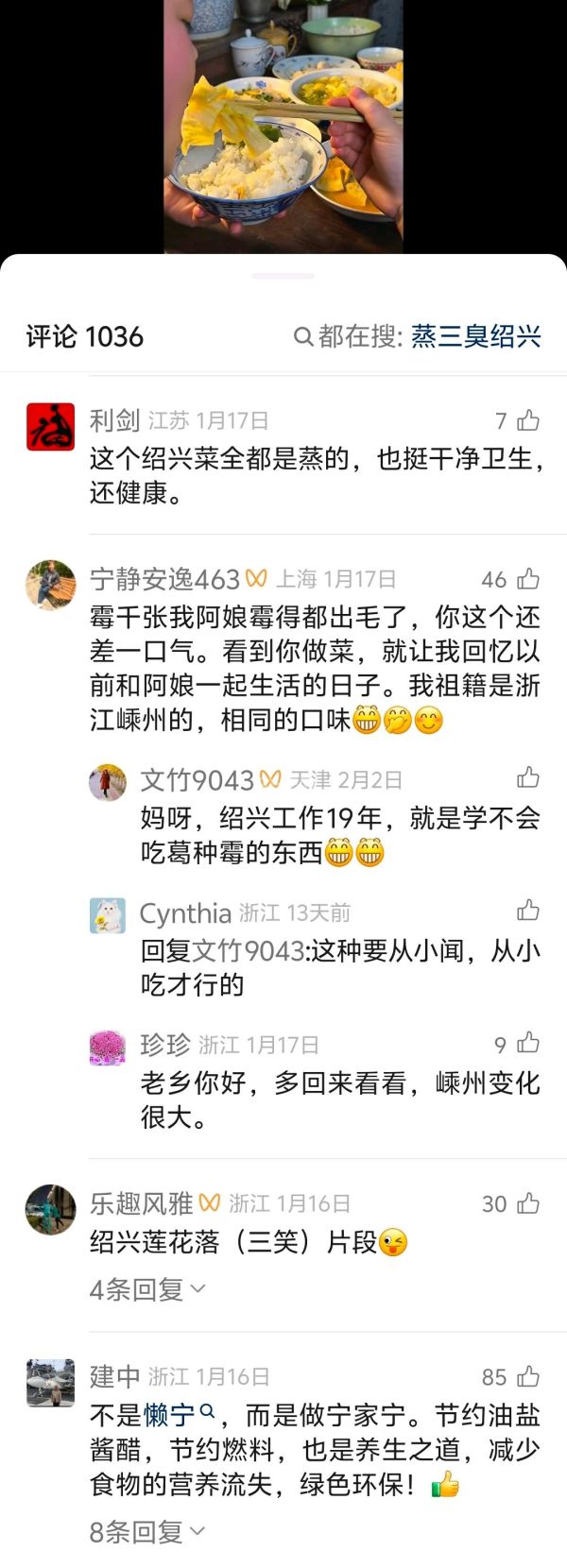Open 文竹9043's profile avatar
Screen dimensions: 567x1568
[108, 783]
